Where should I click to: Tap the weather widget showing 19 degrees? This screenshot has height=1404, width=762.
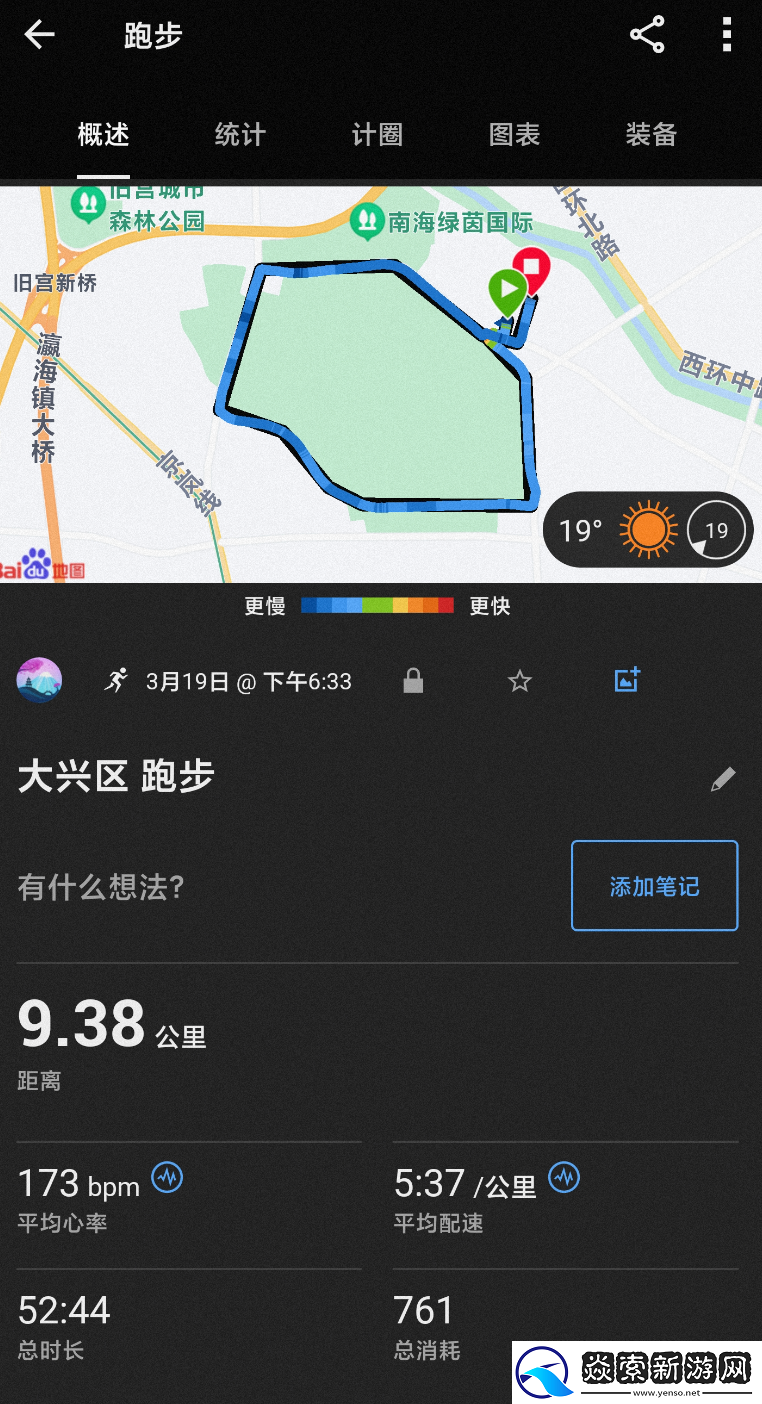coord(647,529)
